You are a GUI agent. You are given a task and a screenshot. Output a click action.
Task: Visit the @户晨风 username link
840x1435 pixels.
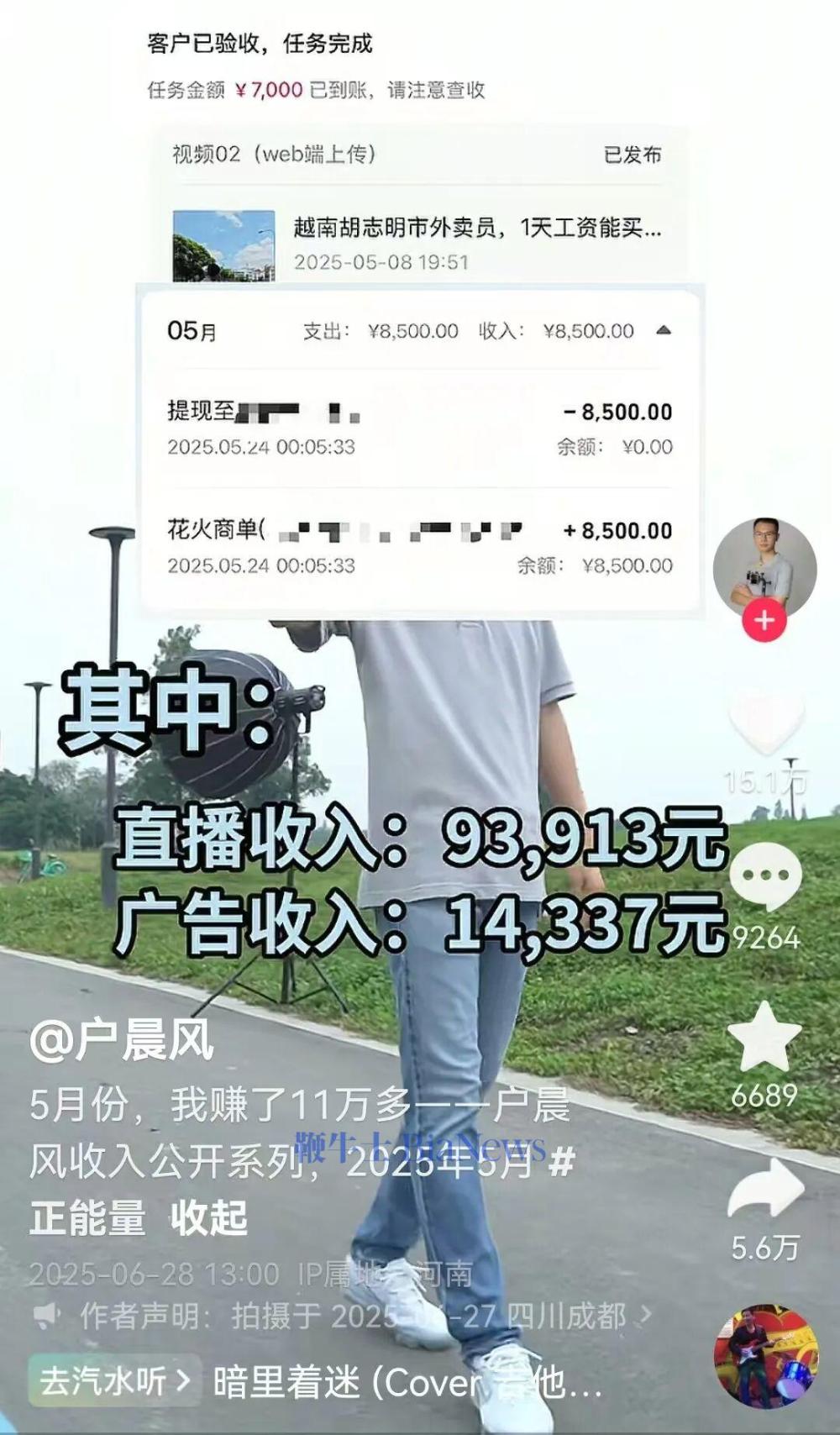click(x=122, y=1042)
